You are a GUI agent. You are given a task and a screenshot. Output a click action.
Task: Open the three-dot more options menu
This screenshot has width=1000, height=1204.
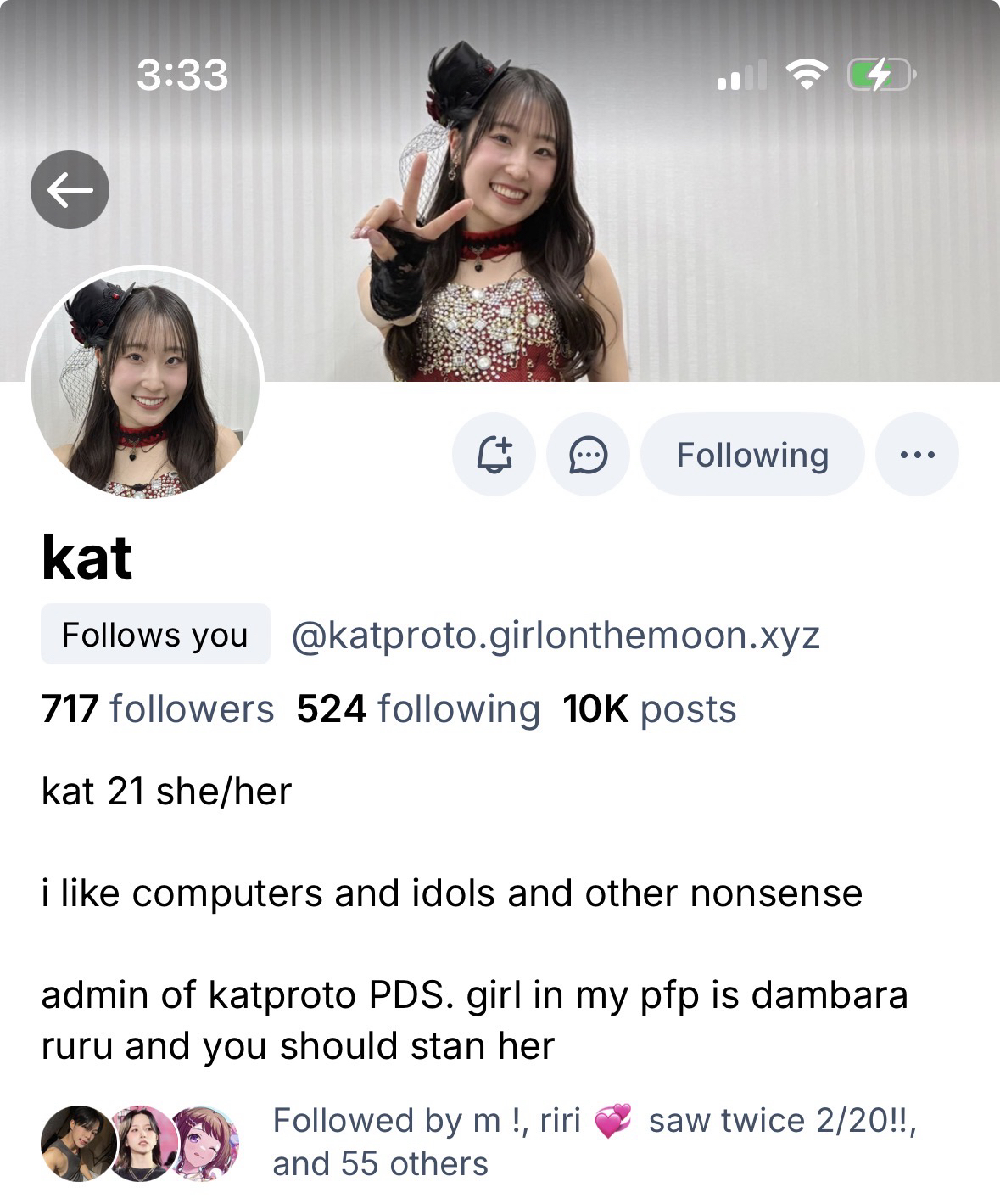[916, 455]
